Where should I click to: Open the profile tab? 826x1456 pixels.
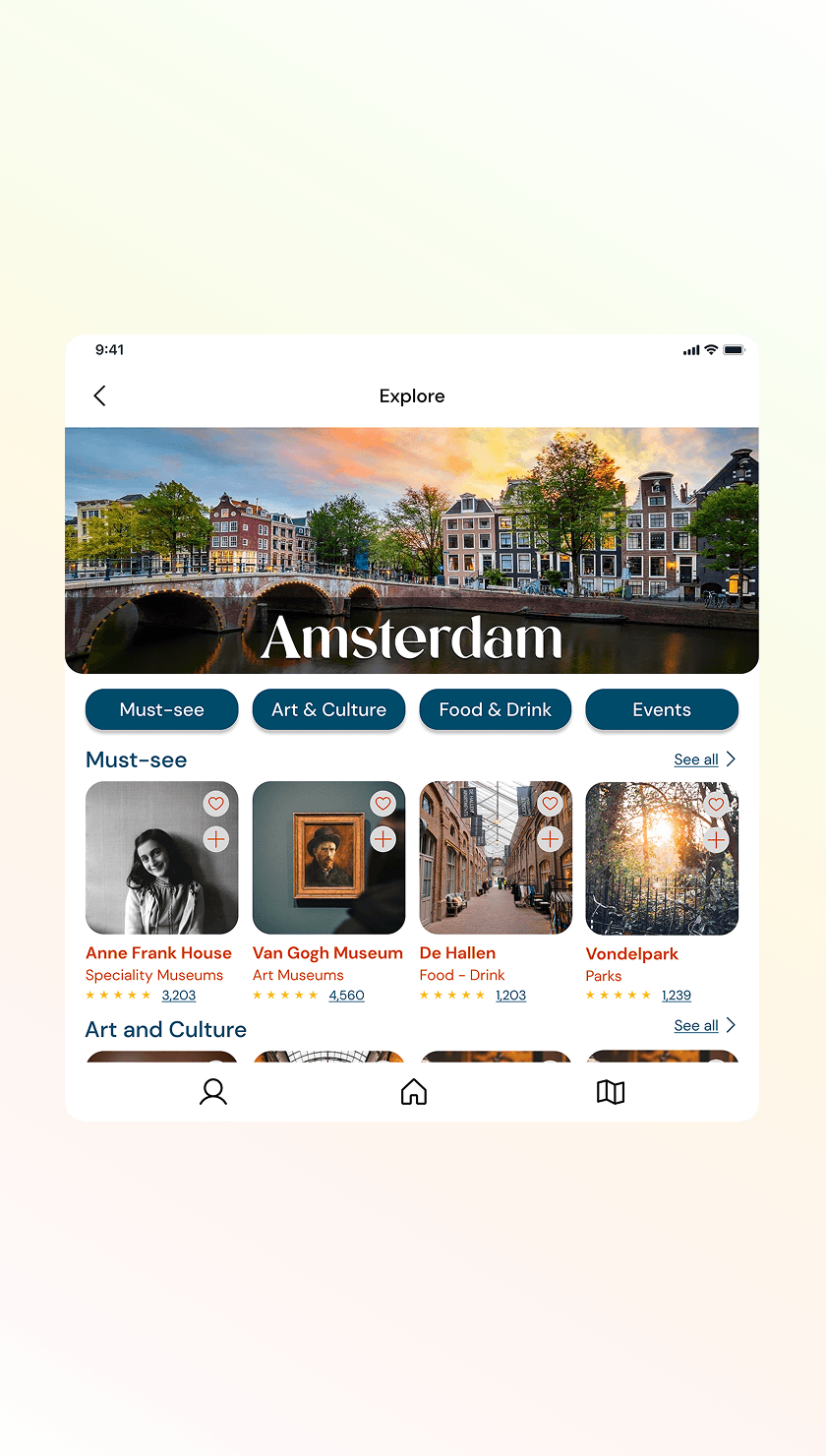point(213,1092)
